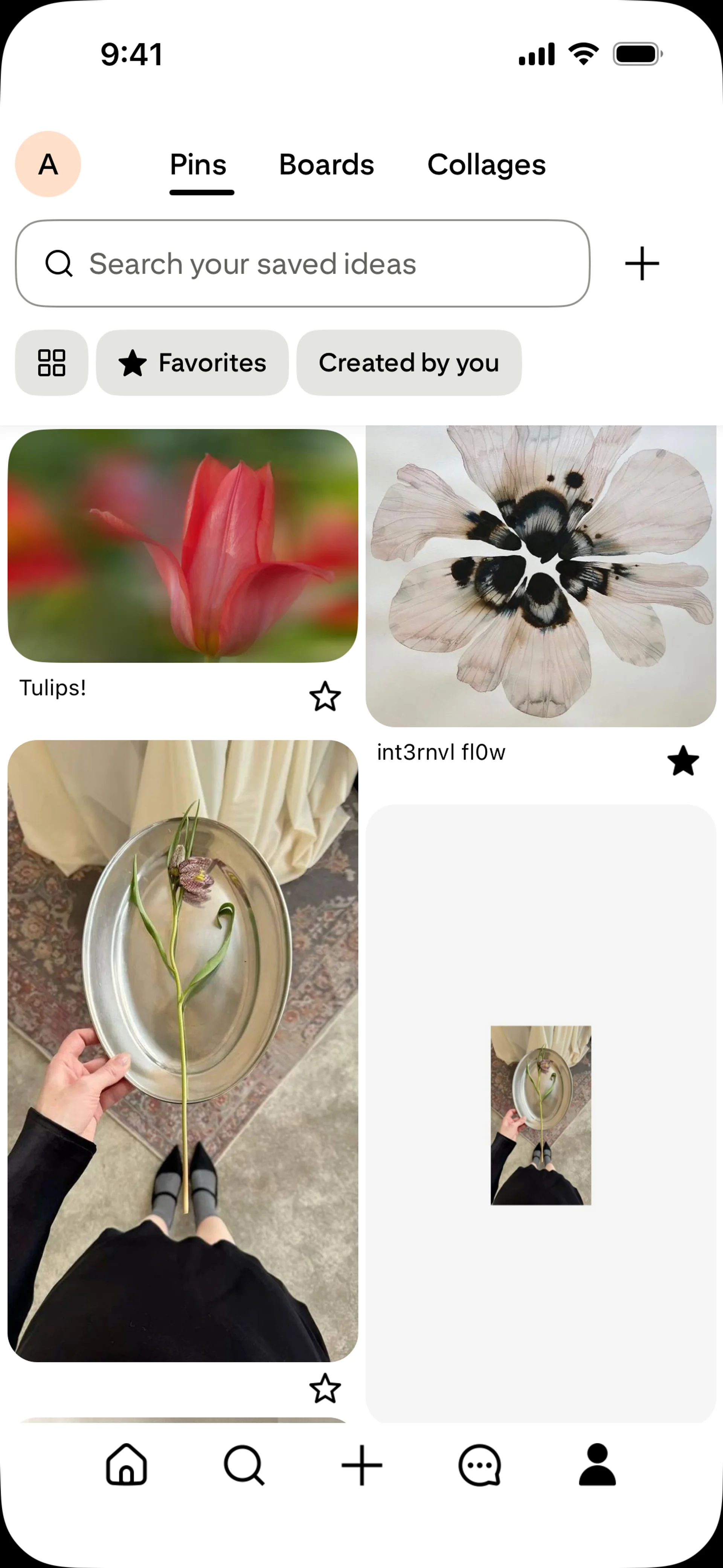Viewport: 723px width, 1568px height.
Task: Open the Tulips! pin
Action: (x=183, y=546)
